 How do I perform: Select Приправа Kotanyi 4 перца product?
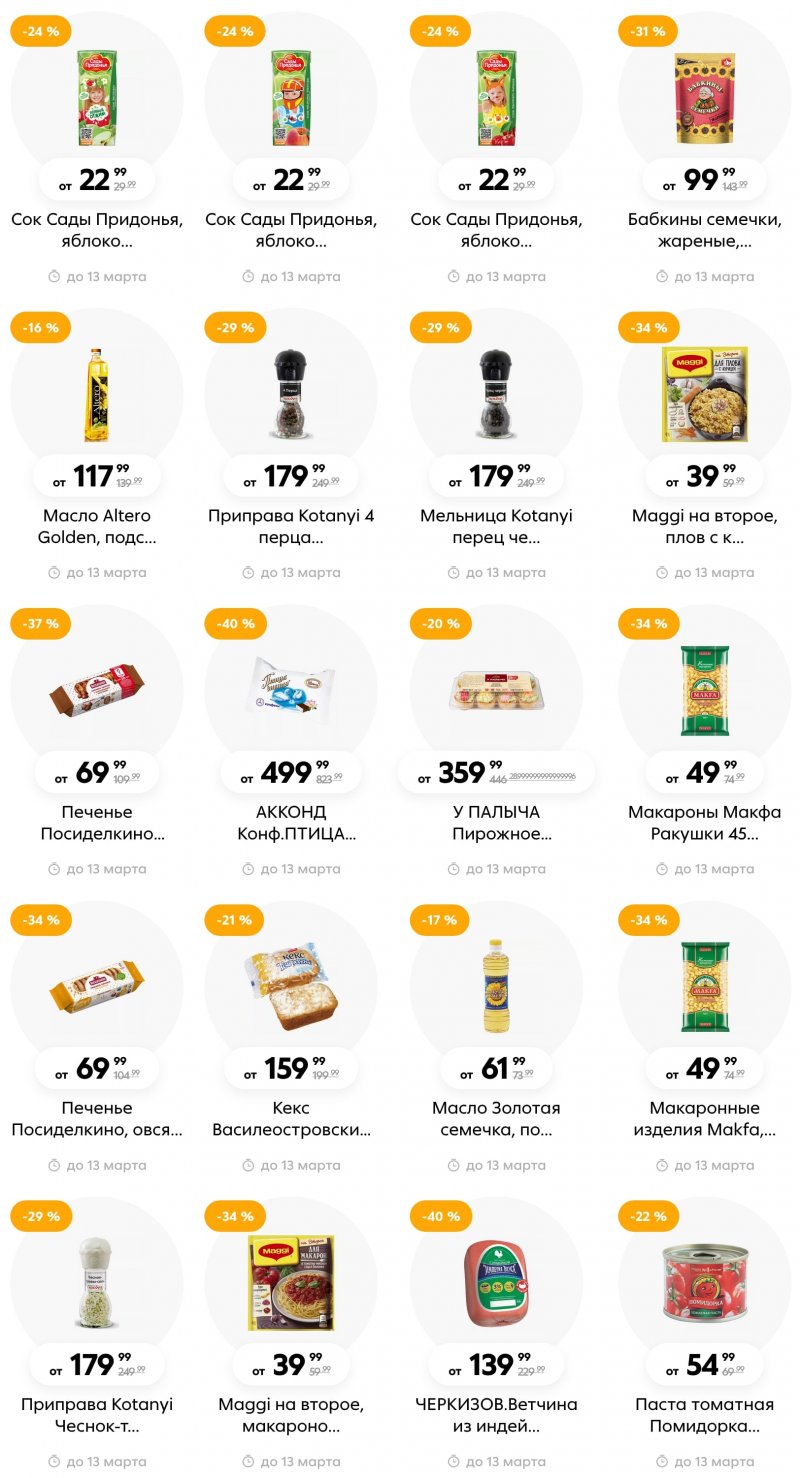click(291, 526)
